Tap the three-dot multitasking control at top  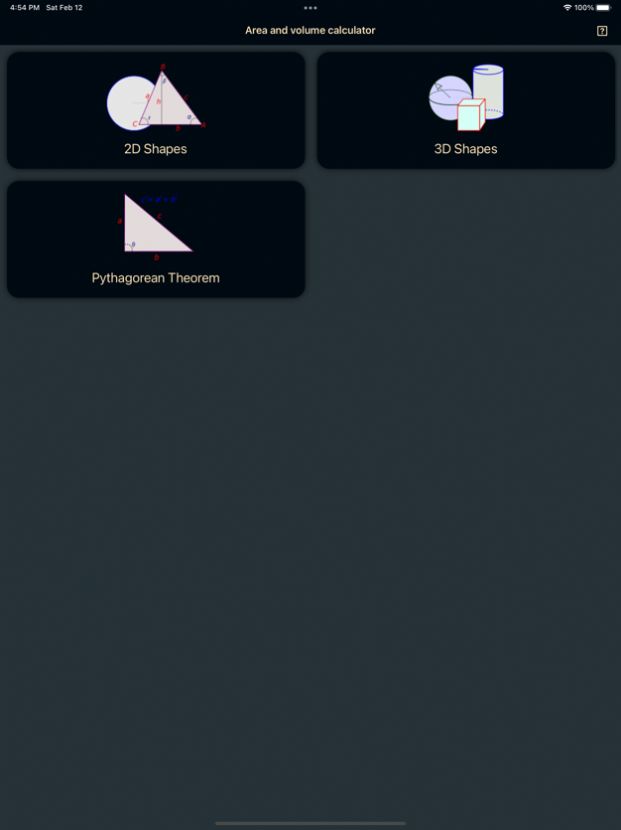pos(310,8)
